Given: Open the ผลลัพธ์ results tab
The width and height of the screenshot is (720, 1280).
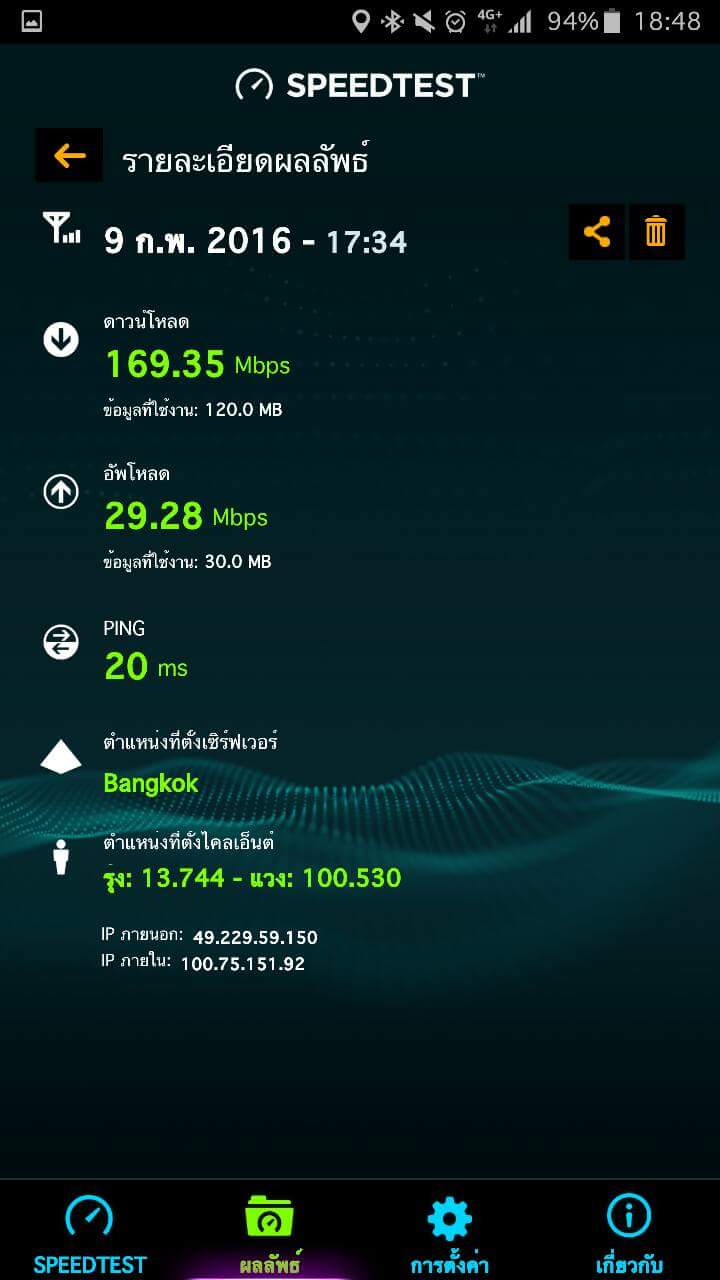Looking at the screenshot, I should click(270, 1233).
